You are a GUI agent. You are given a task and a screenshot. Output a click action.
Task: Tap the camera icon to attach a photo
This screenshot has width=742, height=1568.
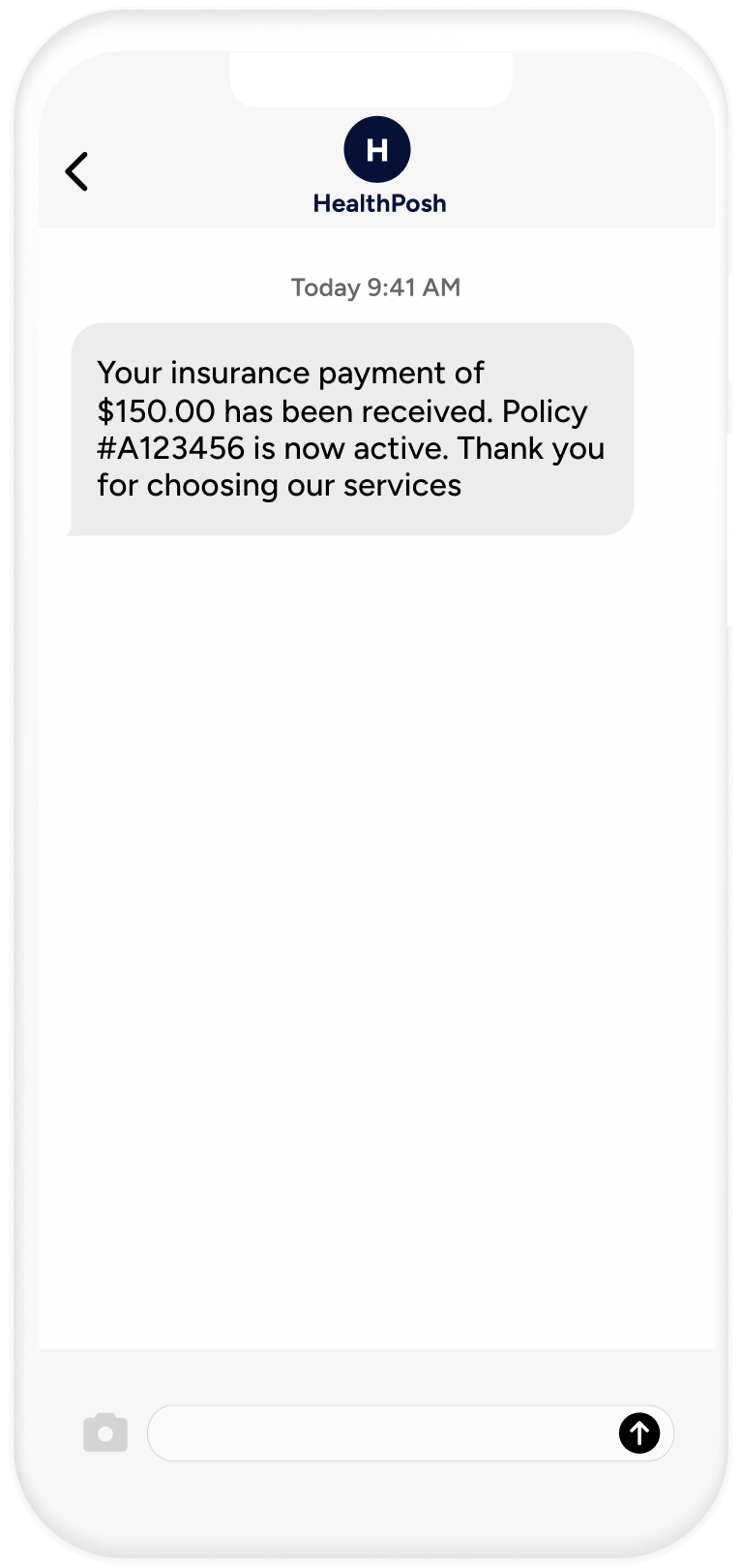[105, 1432]
